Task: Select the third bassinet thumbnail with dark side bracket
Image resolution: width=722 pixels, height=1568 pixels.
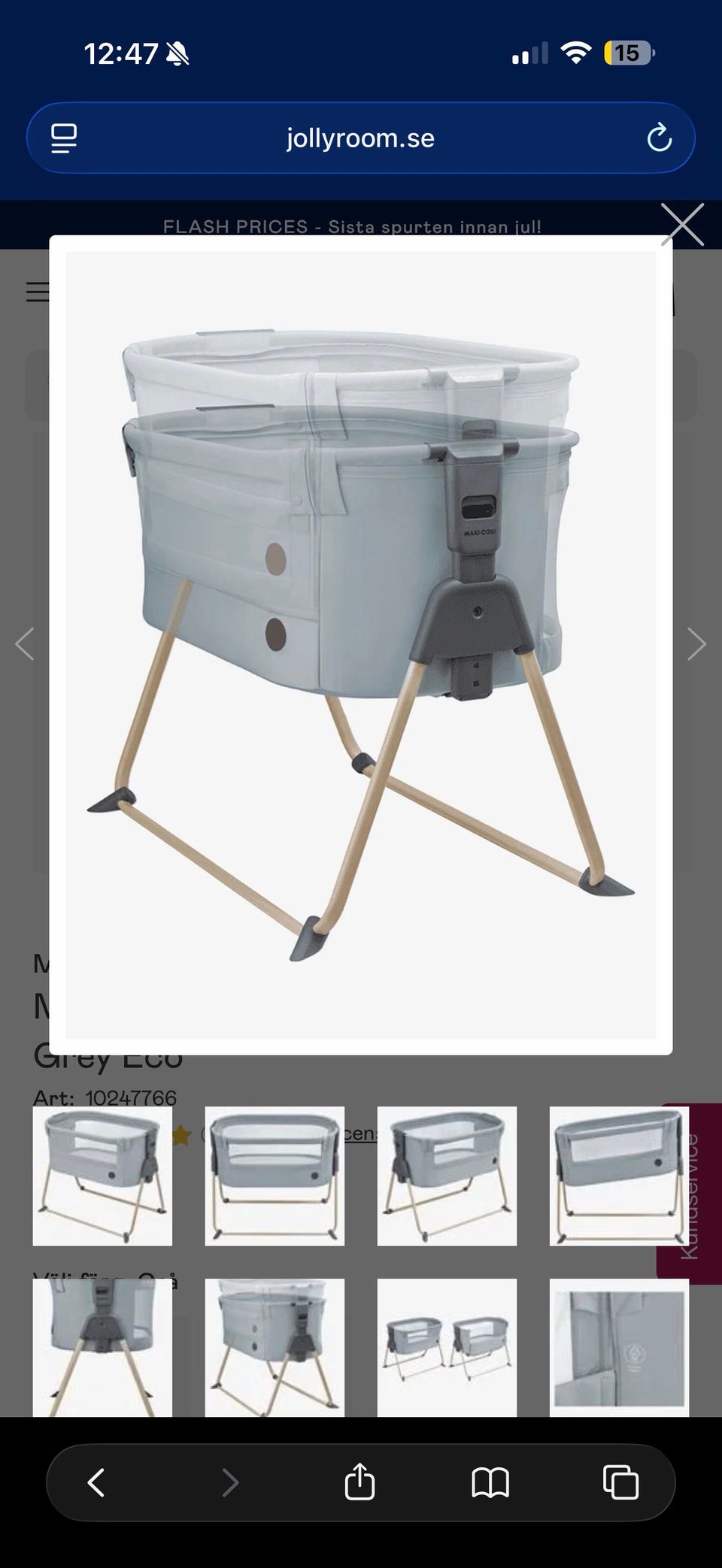Action: point(447,1176)
